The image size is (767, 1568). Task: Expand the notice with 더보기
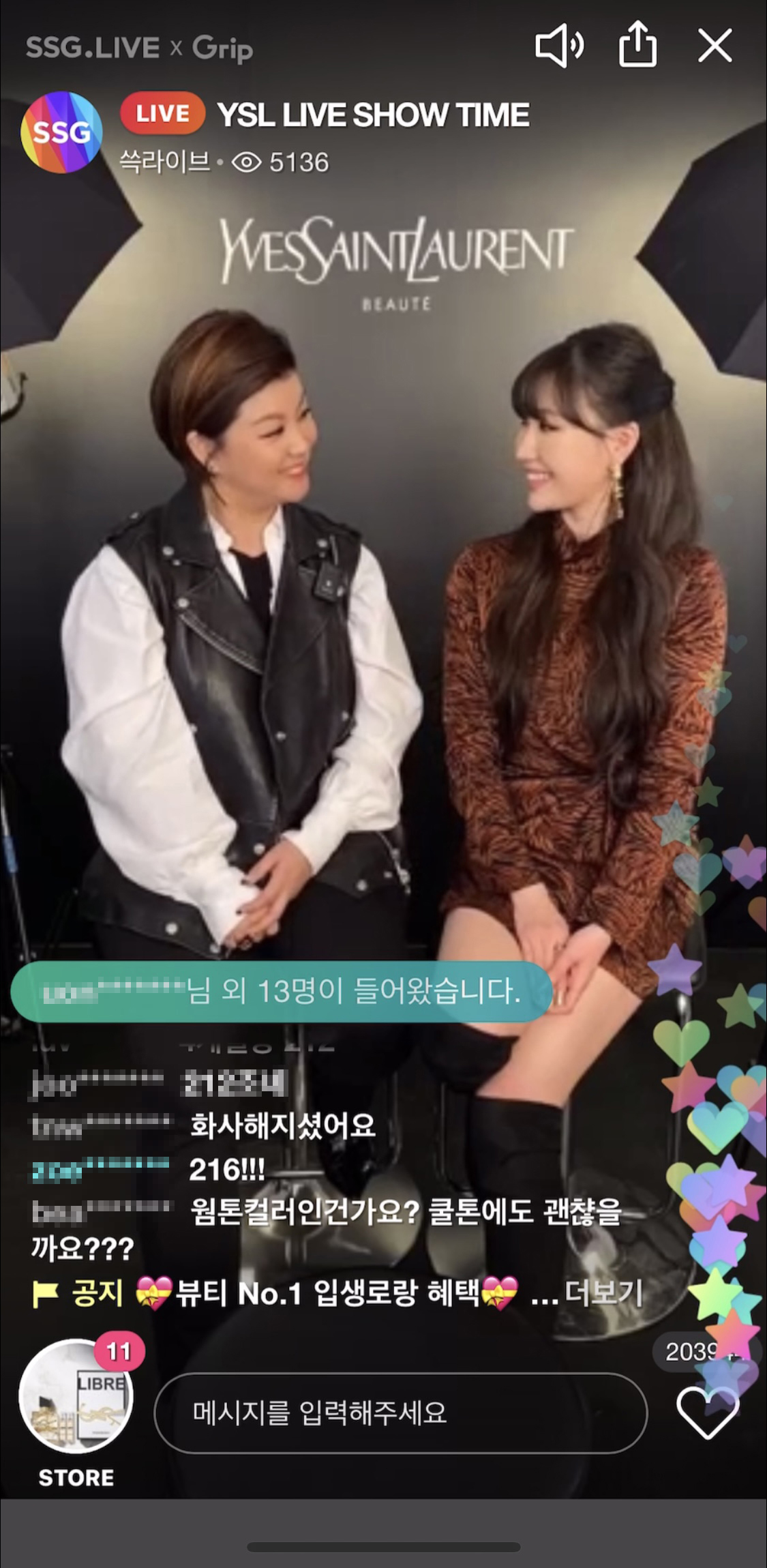coord(604,1292)
